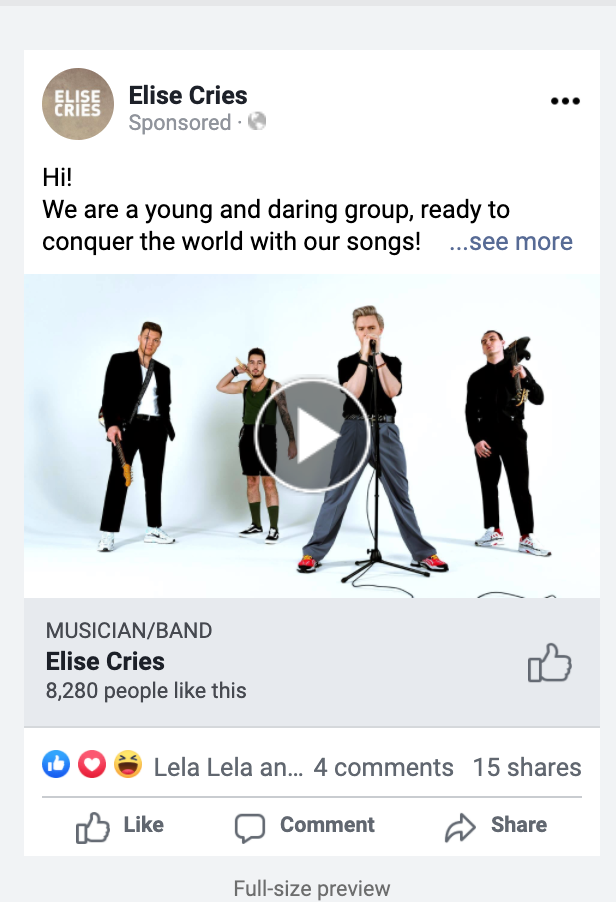Tap the Comment button under the post
Screen dimensions: 616x902
point(305,826)
